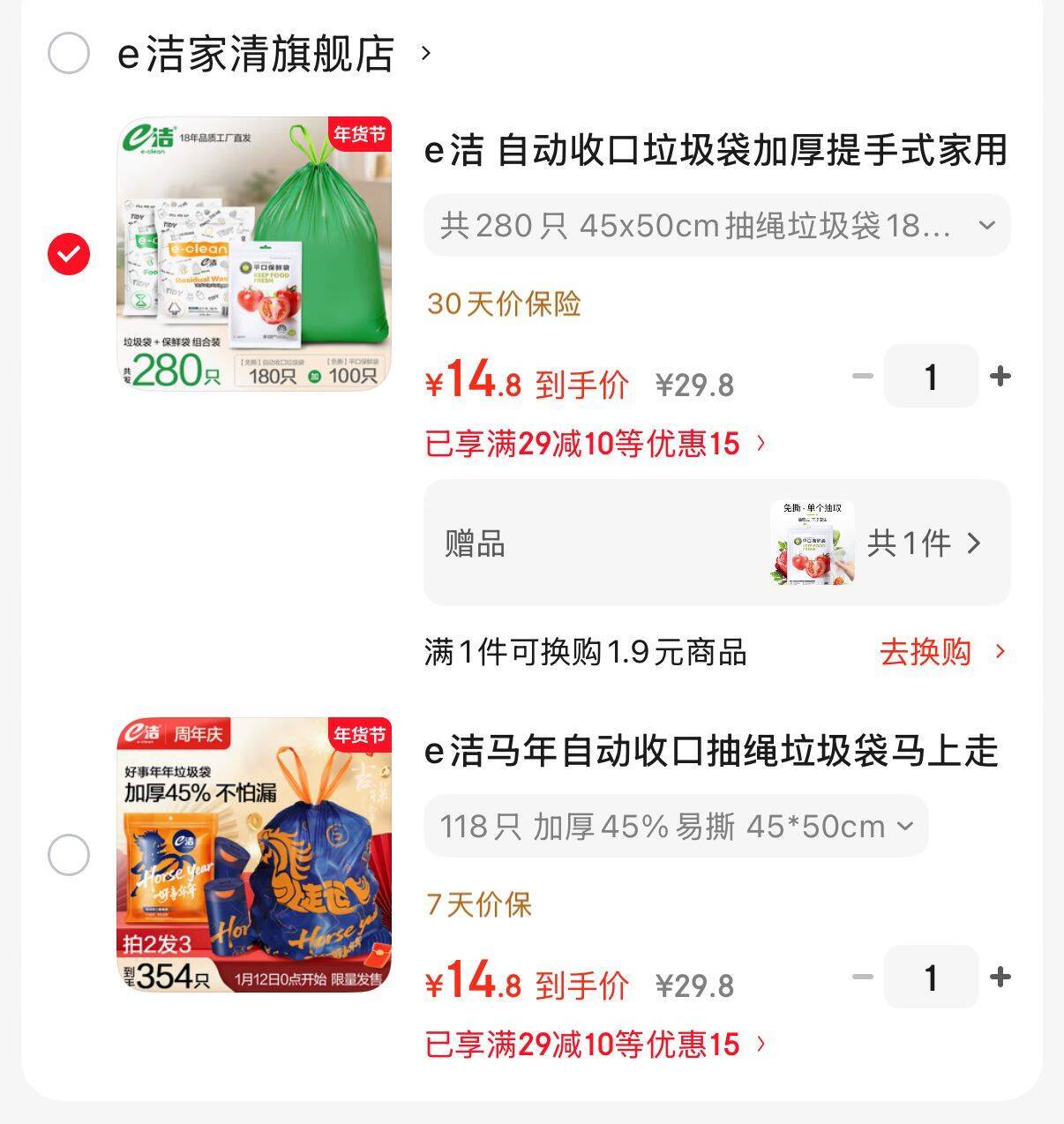Edit quantity field of the 马年 garbage bags

[931, 978]
